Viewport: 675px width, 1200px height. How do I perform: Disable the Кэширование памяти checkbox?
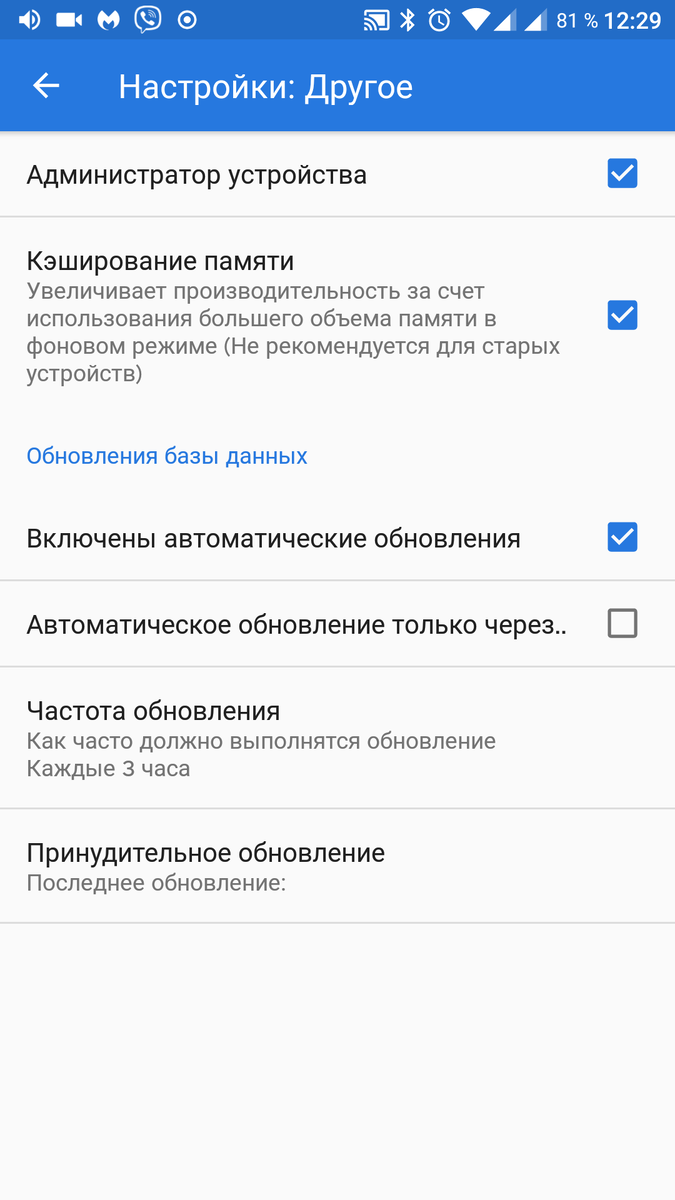[622, 316]
